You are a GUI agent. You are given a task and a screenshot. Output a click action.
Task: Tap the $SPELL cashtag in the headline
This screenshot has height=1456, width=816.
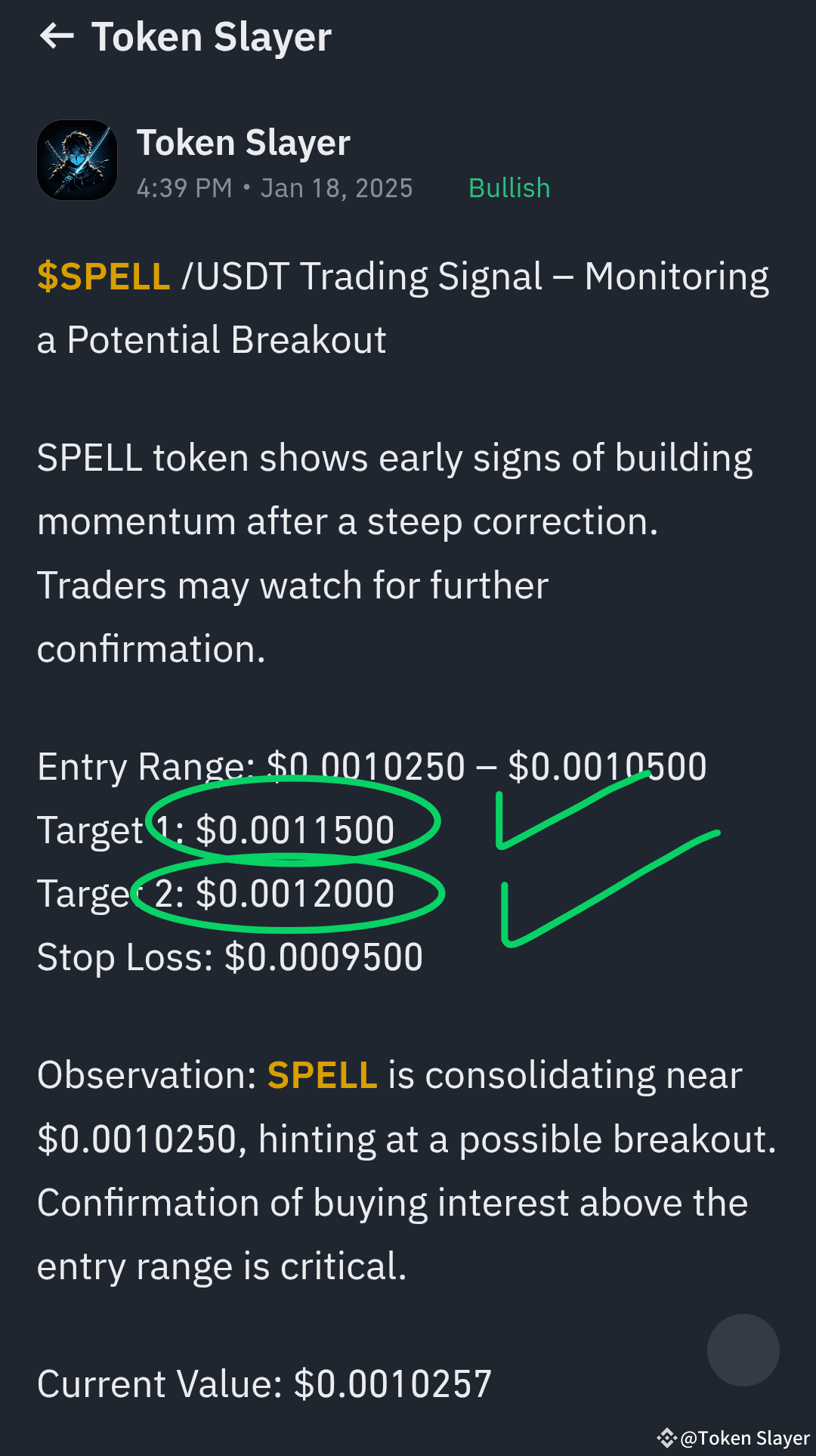coord(102,277)
